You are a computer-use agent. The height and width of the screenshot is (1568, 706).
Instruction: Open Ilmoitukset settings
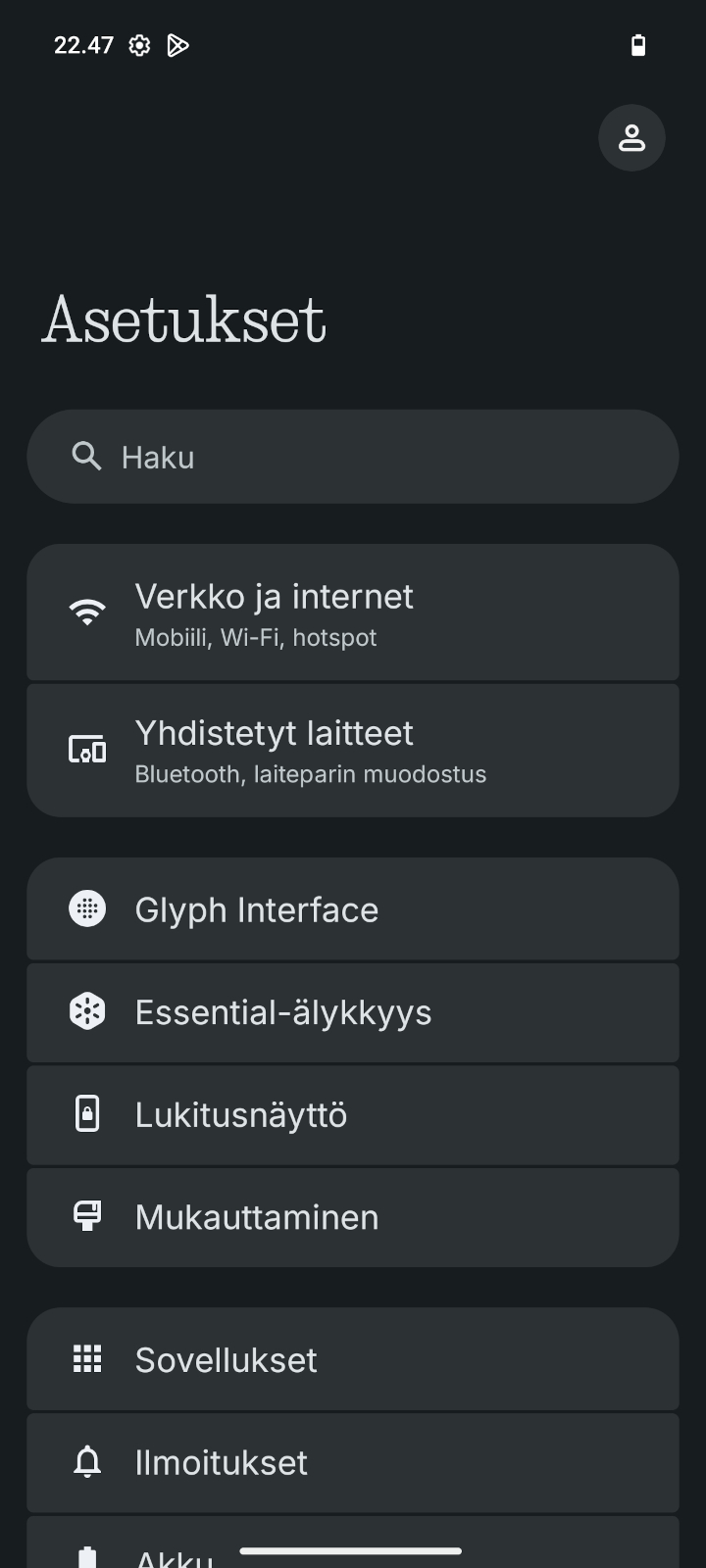[353, 1462]
